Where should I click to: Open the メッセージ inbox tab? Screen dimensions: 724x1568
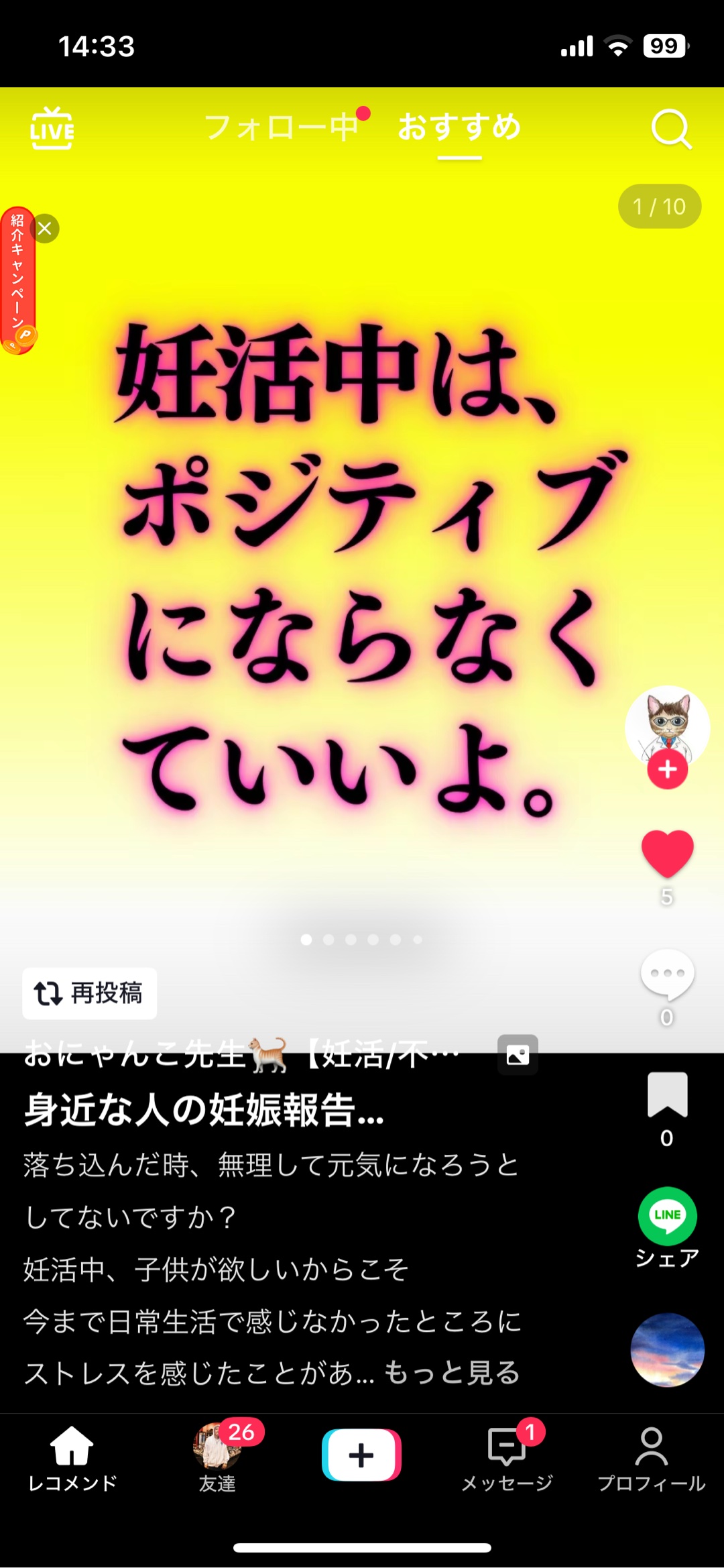pos(507,1458)
